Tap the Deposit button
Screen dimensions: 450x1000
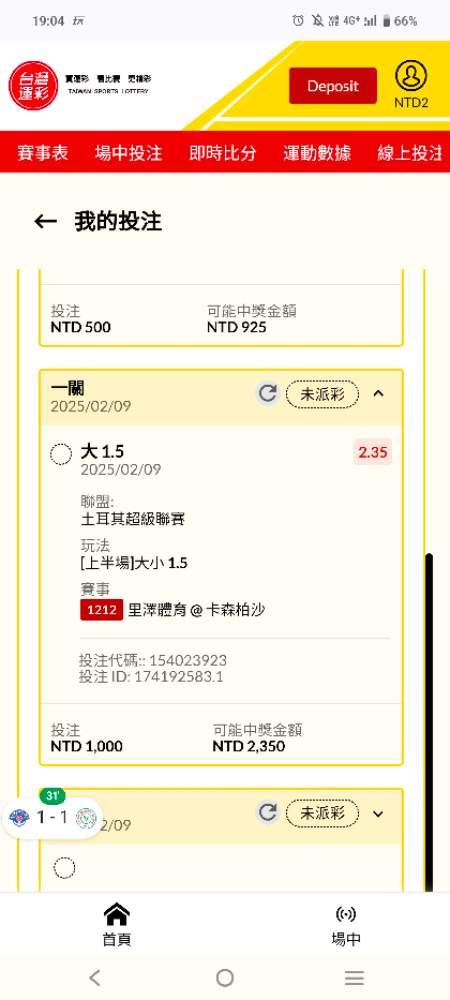click(333, 85)
